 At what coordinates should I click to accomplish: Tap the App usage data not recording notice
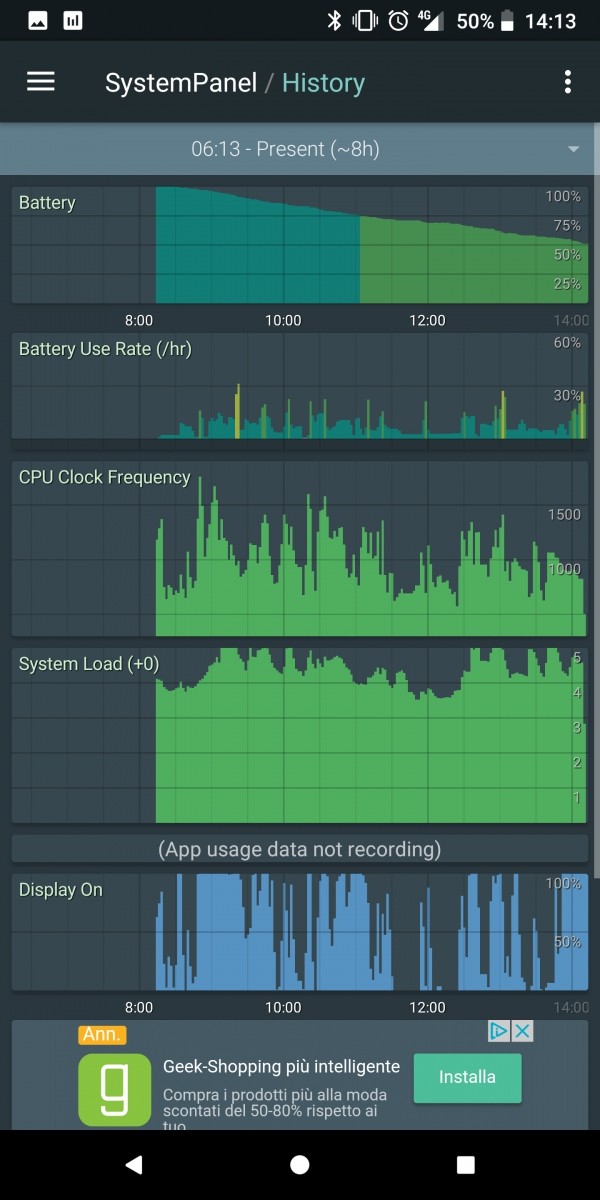click(300, 849)
